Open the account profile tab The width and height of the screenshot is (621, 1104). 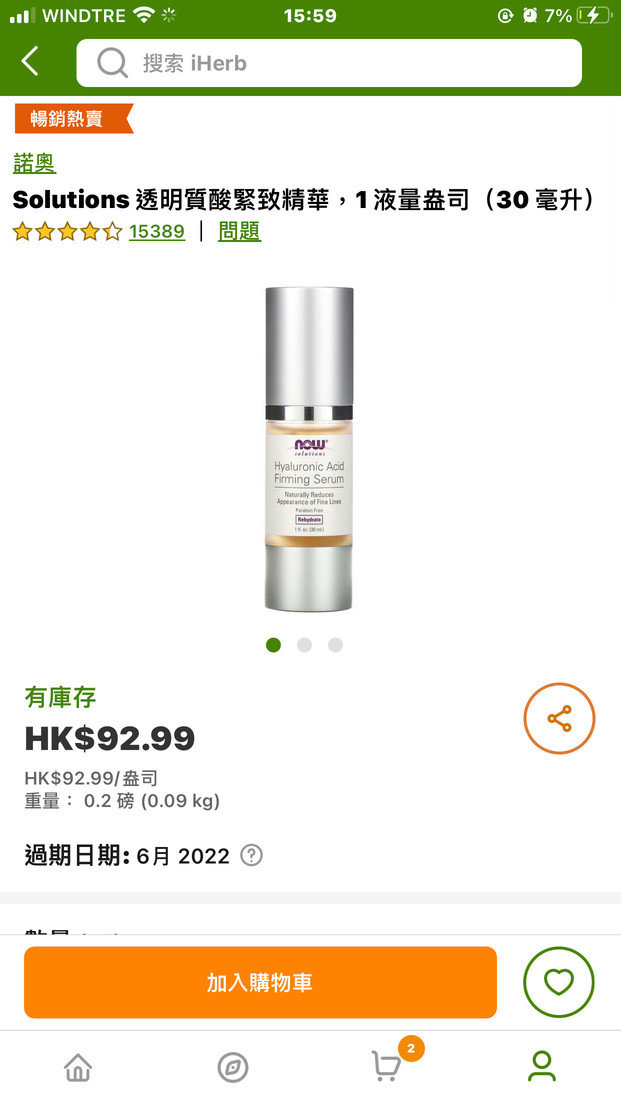[542, 1067]
